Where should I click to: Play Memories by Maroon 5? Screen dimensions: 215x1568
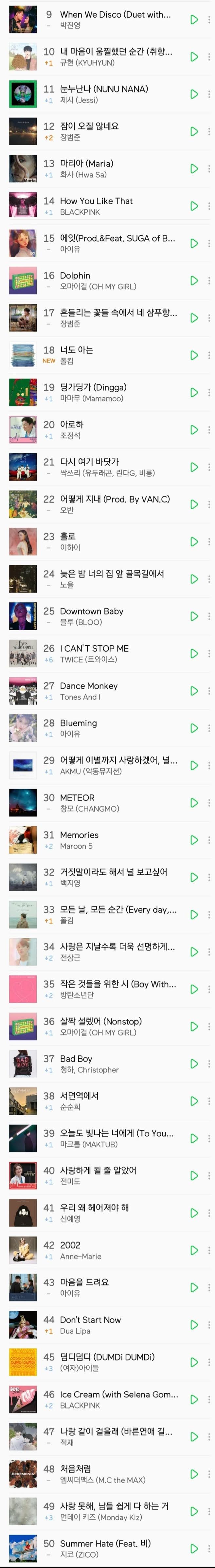(194, 840)
